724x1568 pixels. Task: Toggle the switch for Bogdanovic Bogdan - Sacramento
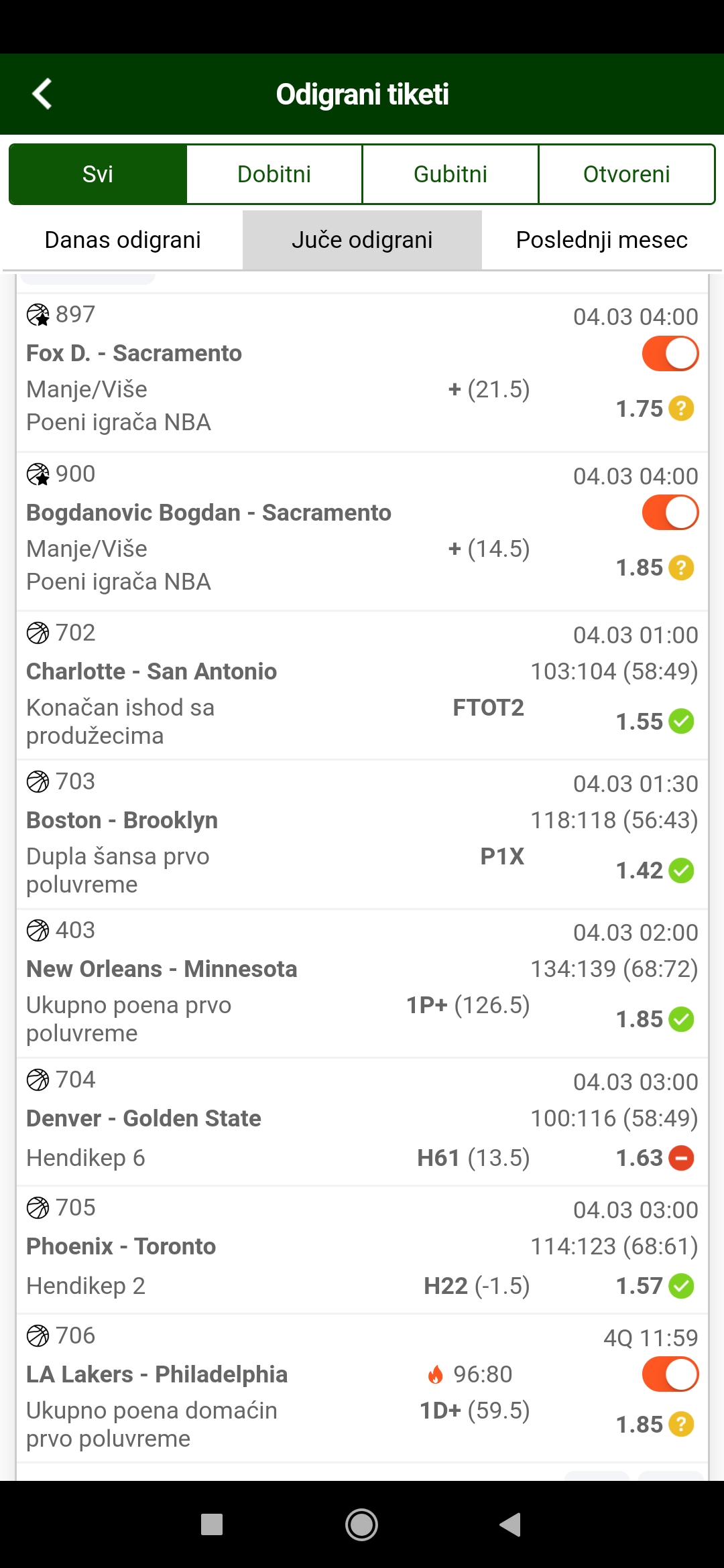[670, 513]
